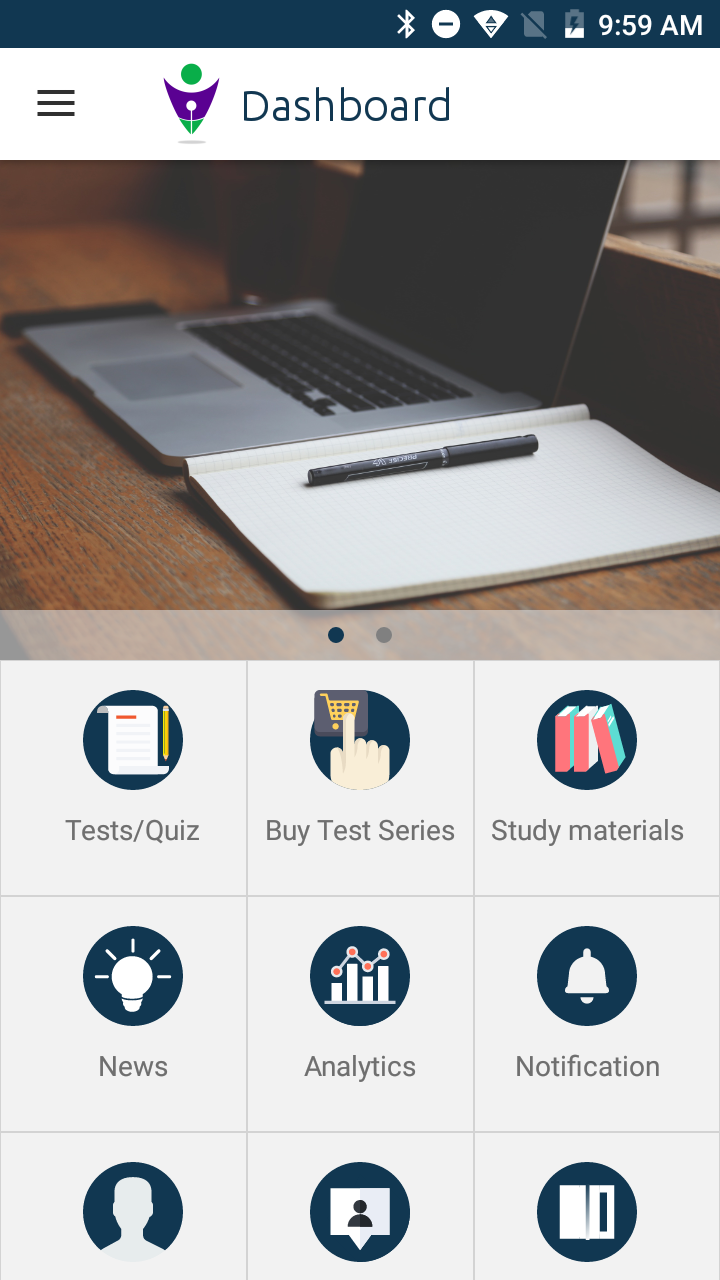Open the Notification tile

click(587, 1012)
